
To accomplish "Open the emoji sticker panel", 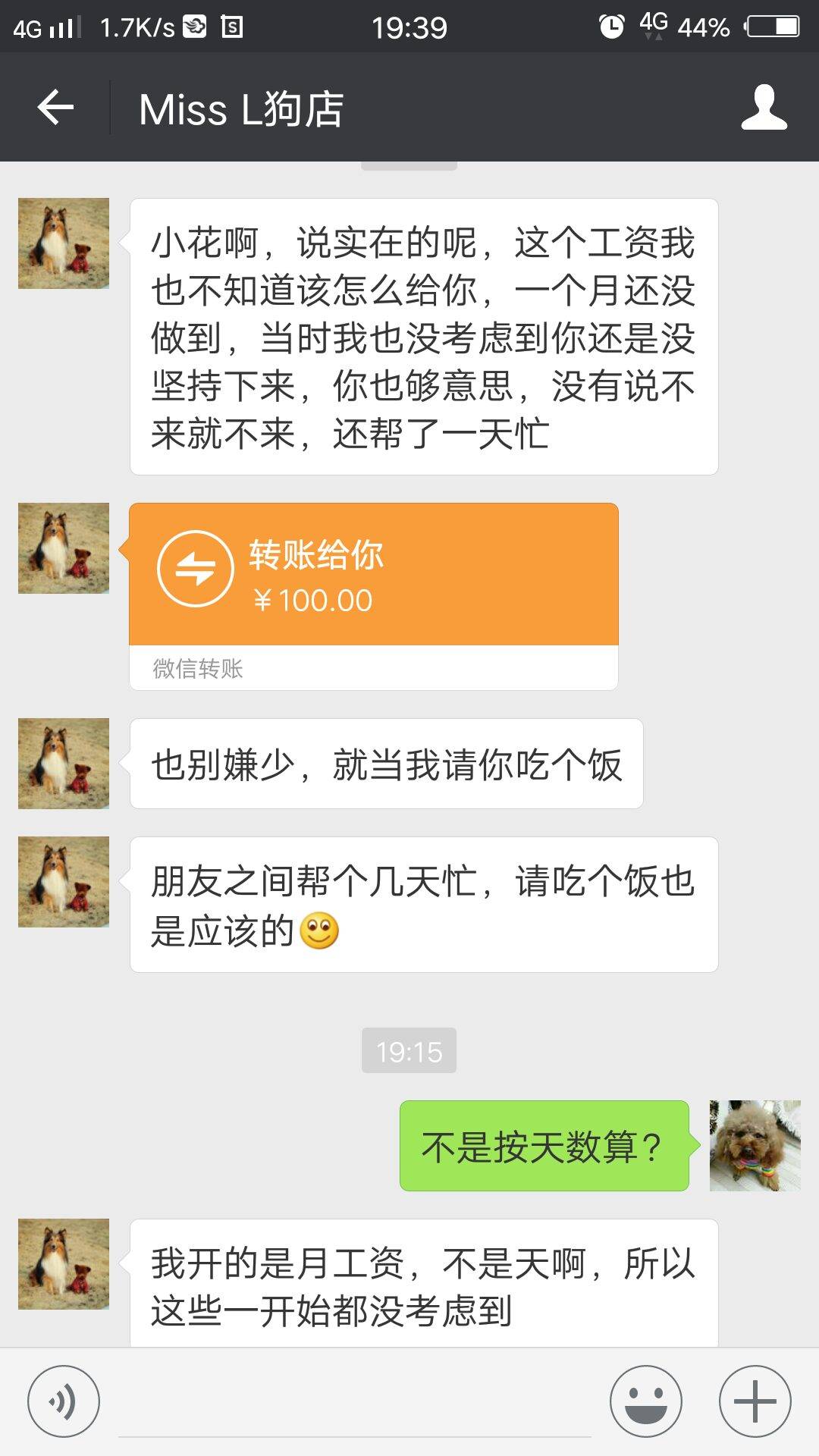I will tap(645, 1401).
